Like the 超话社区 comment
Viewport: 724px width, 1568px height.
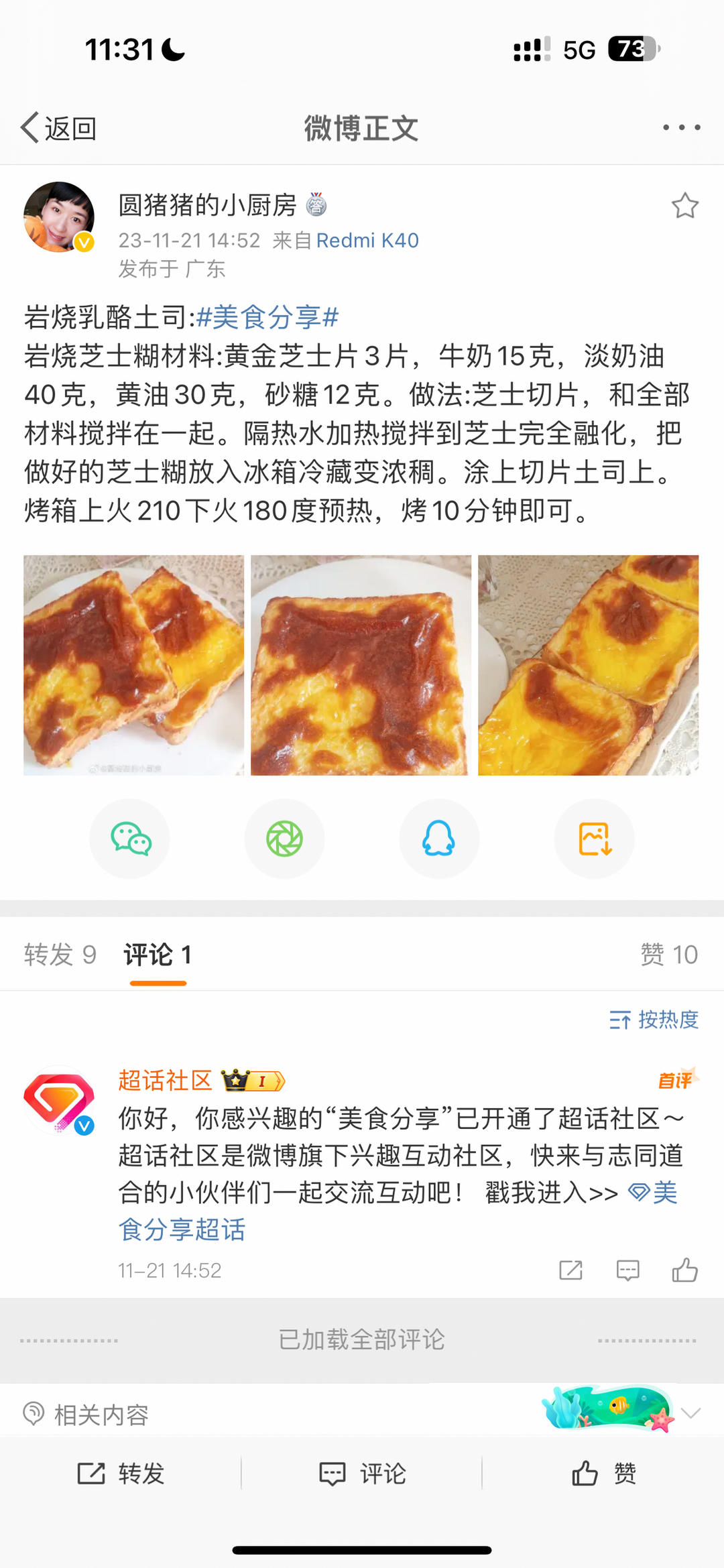point(684,1270)
